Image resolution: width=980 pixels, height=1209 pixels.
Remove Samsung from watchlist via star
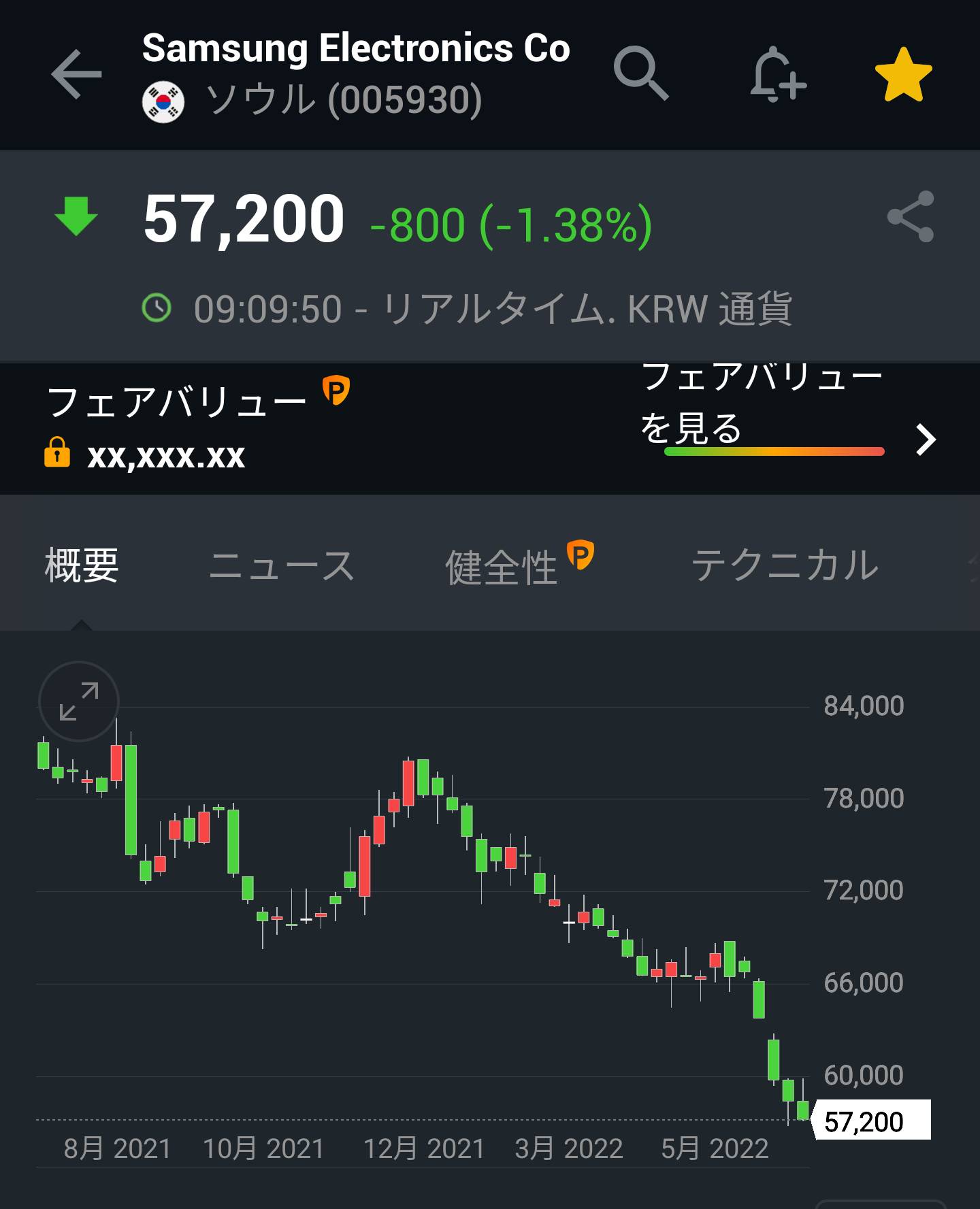click(903, 75)
